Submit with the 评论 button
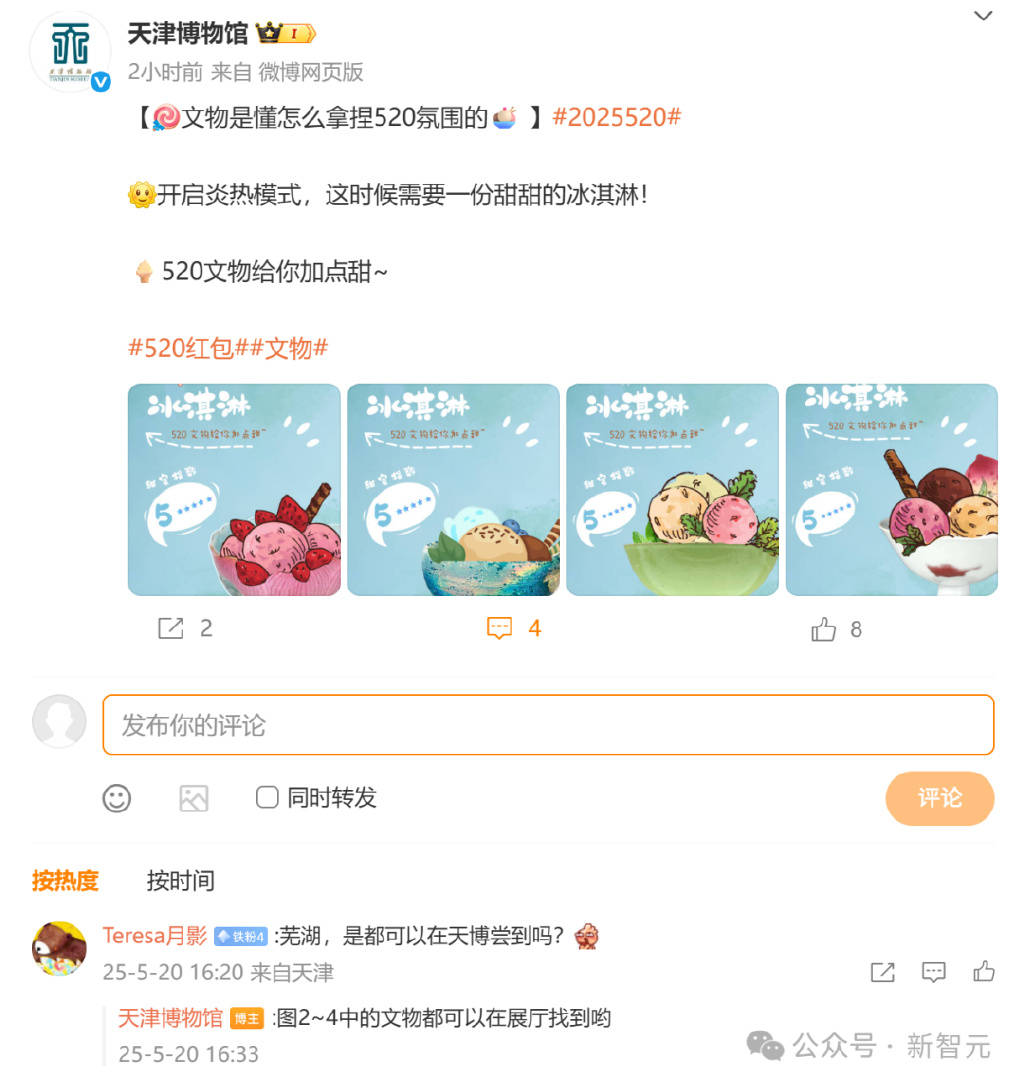The image size is (1024, 1087). click(x=939, y=798)
